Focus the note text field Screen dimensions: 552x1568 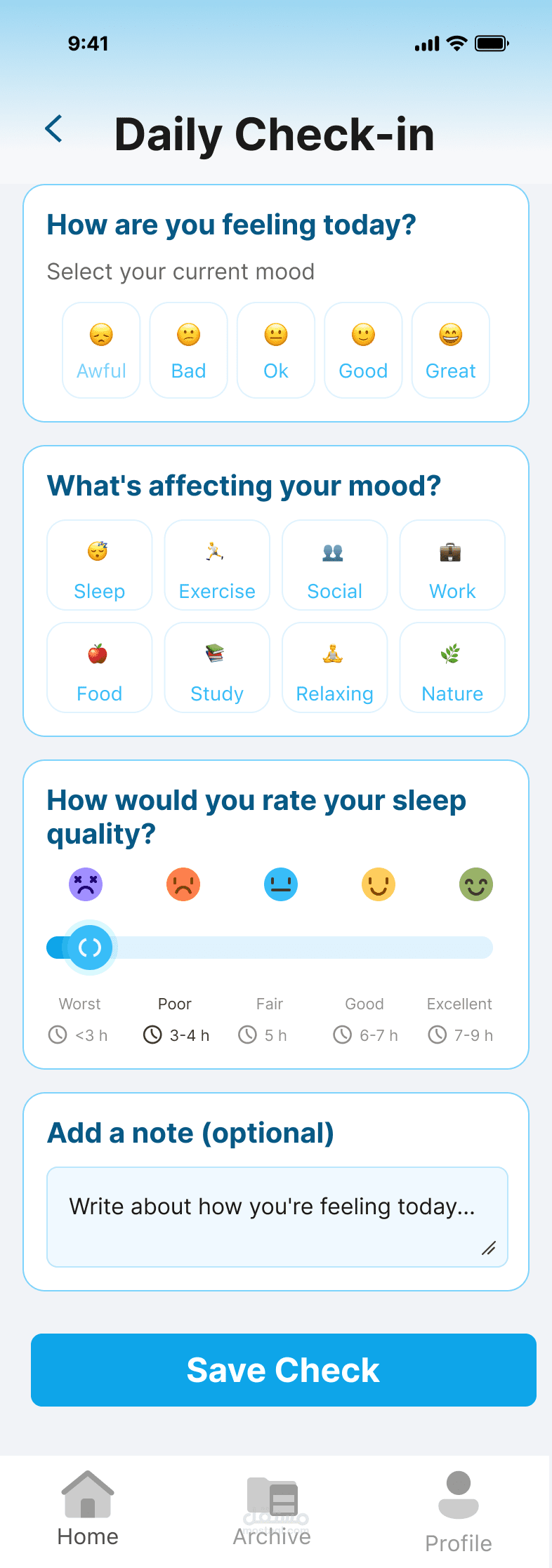[277, 1217]
